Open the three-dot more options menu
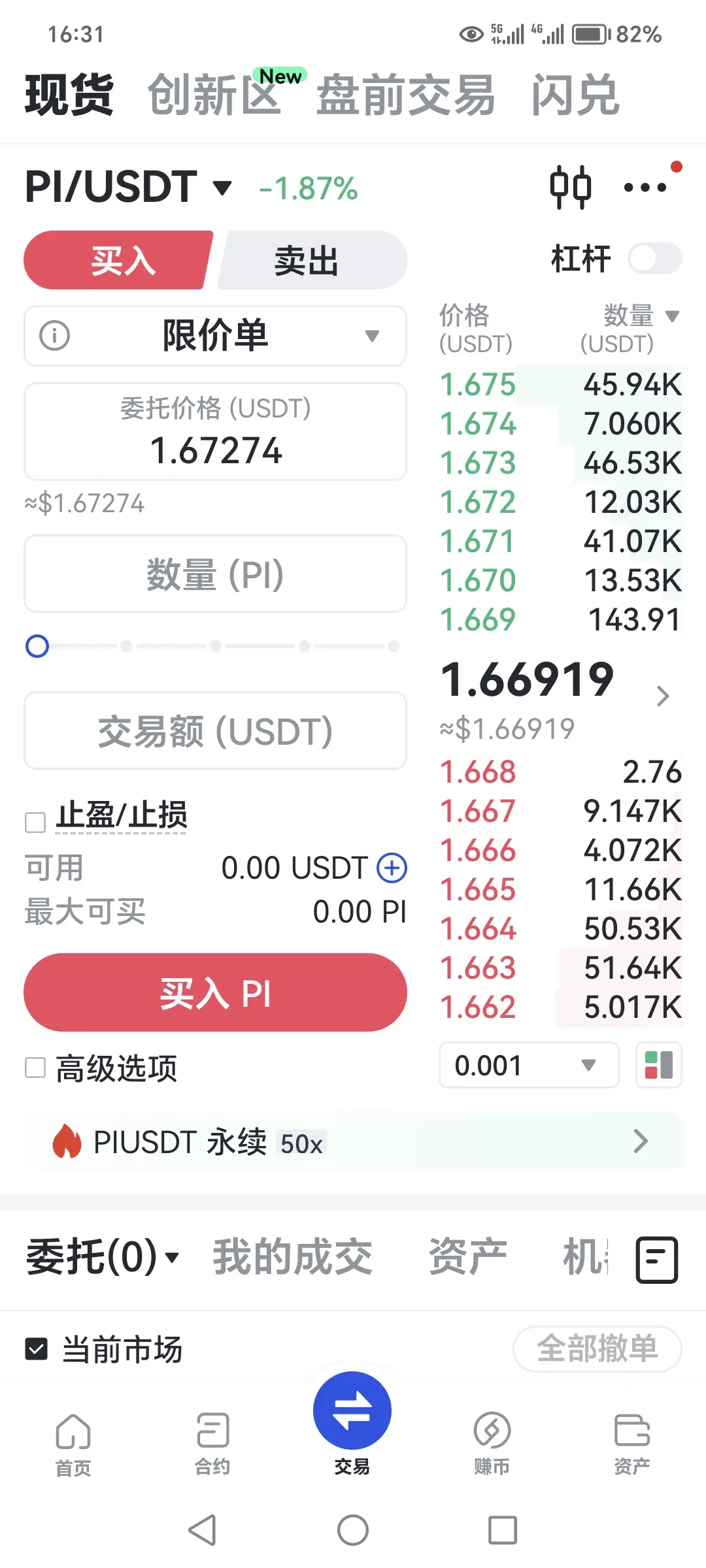 point(645,188)
